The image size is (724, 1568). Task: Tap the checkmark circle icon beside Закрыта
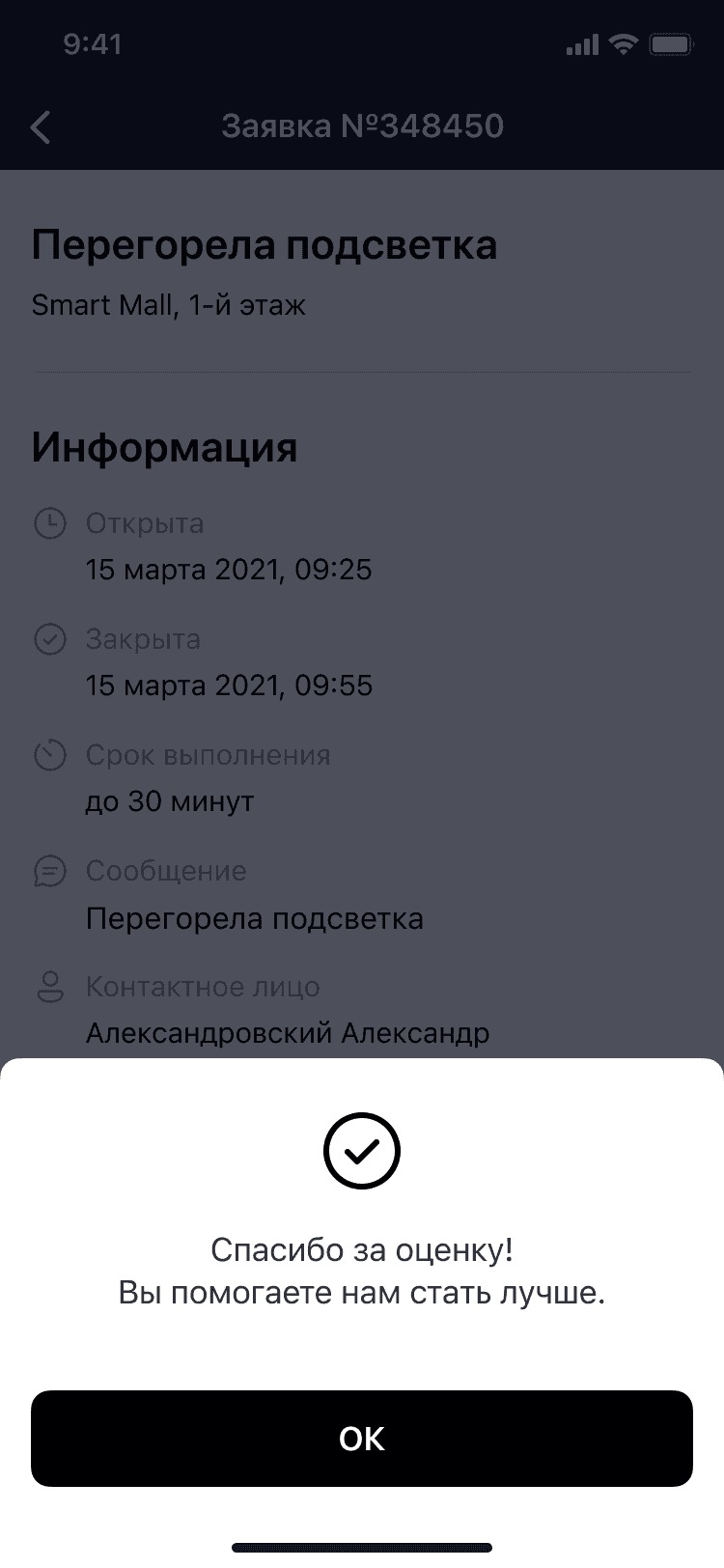(x=49, y=639)
